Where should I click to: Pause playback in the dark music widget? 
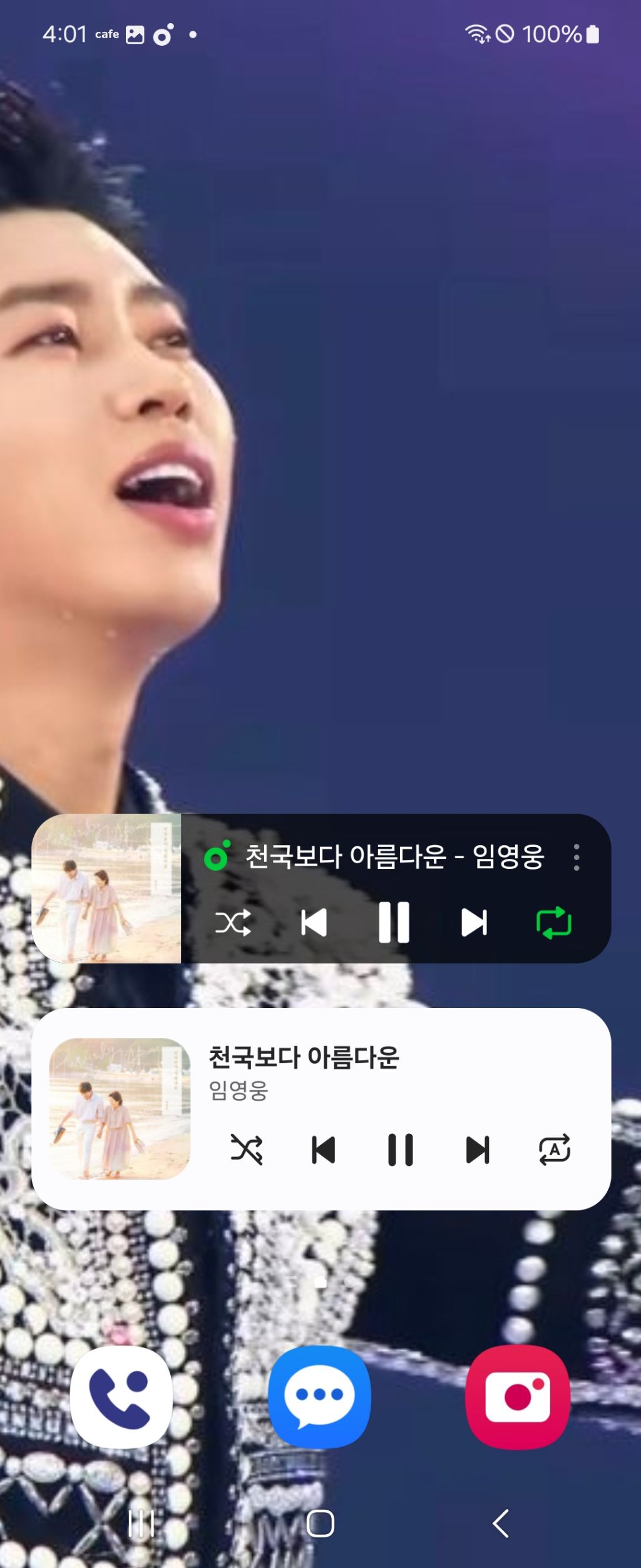[394, 922]
